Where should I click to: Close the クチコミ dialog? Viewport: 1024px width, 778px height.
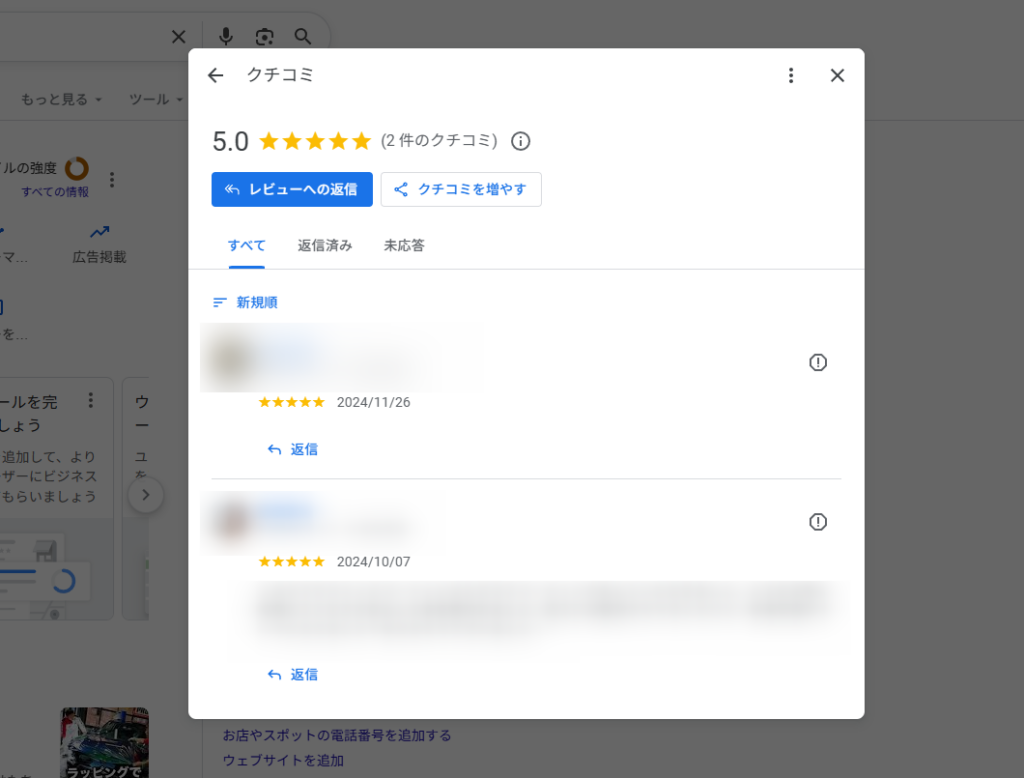[837, 76]
